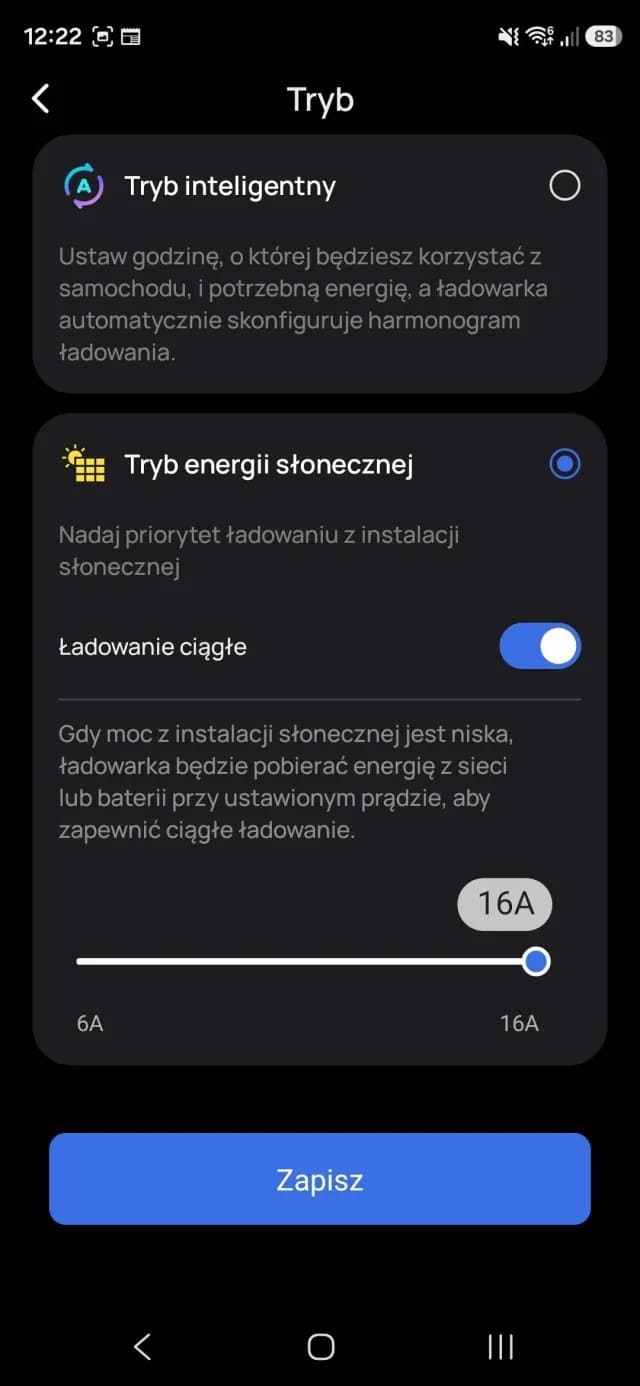Screen dimensions: 640x1386
Task: Save settings with the Zapisz button
Action: click(320, 1179)
